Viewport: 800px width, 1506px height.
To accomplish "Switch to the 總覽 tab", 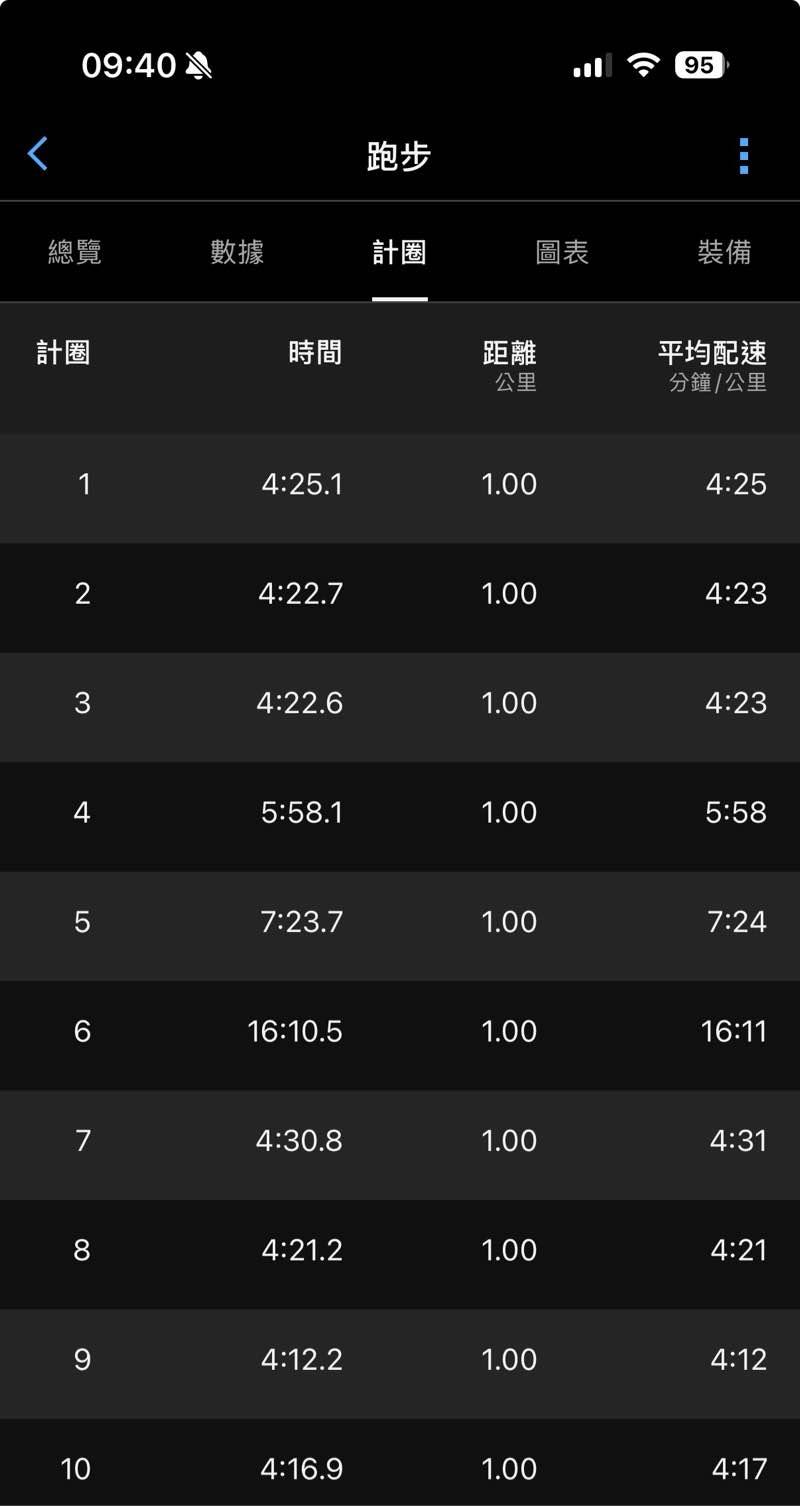I will point(75,252).
